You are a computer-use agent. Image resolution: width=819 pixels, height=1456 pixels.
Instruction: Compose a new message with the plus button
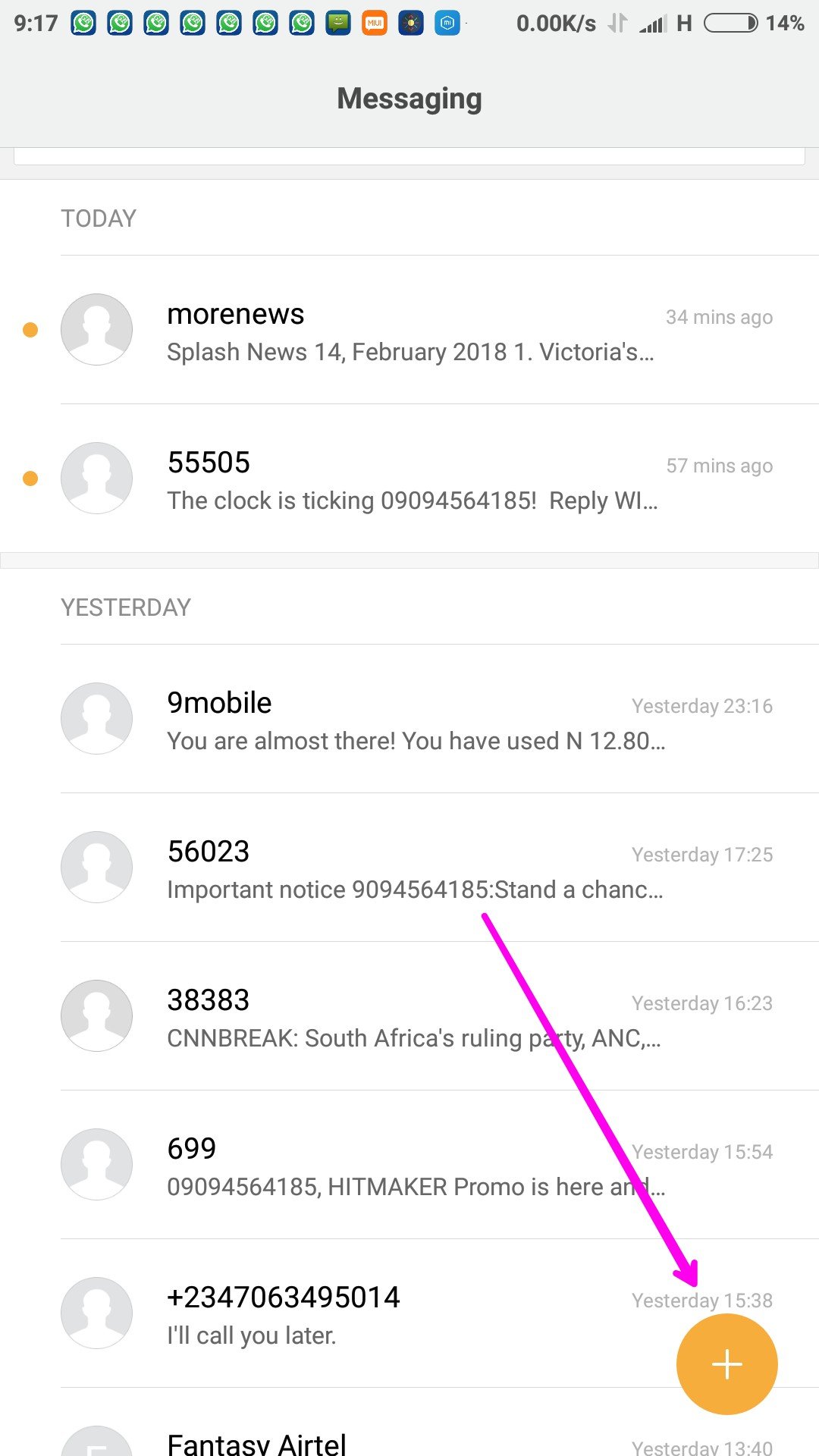click(726, 1364)
